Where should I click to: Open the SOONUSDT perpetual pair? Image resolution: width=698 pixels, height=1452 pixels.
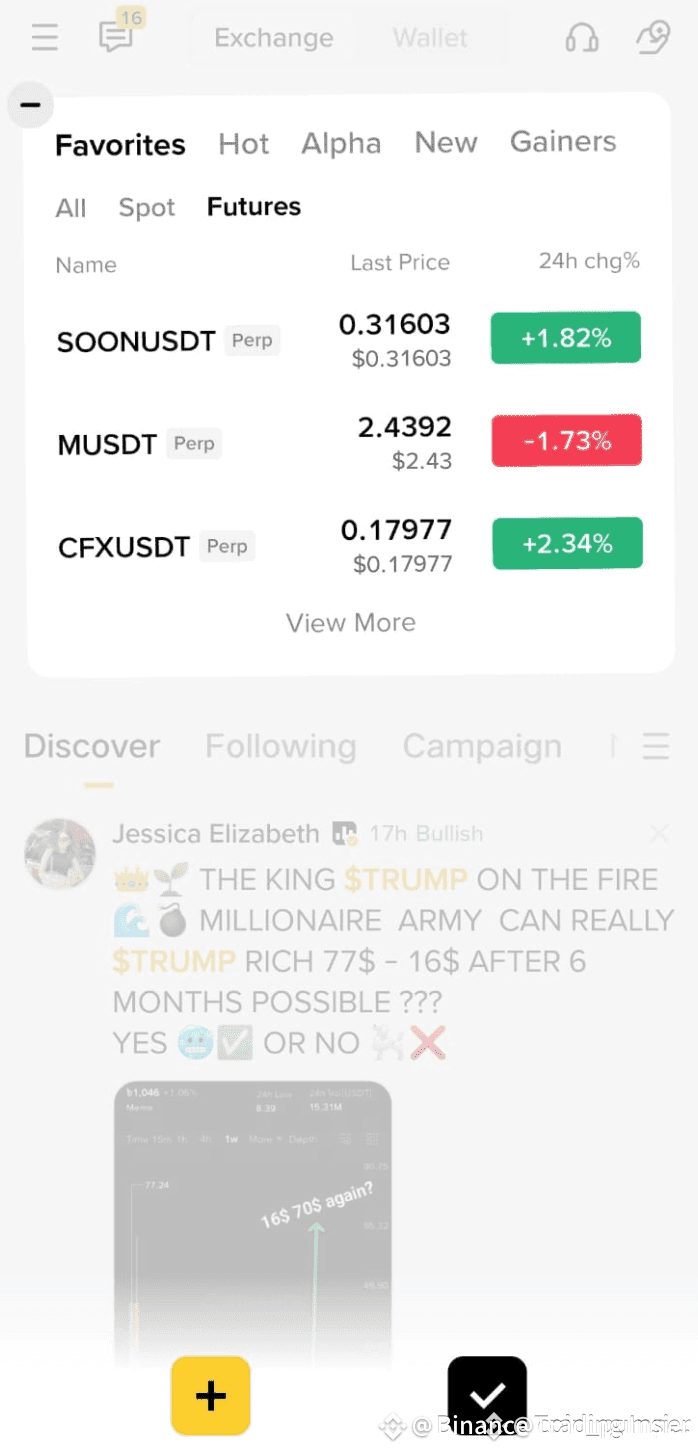coord(136,341)
